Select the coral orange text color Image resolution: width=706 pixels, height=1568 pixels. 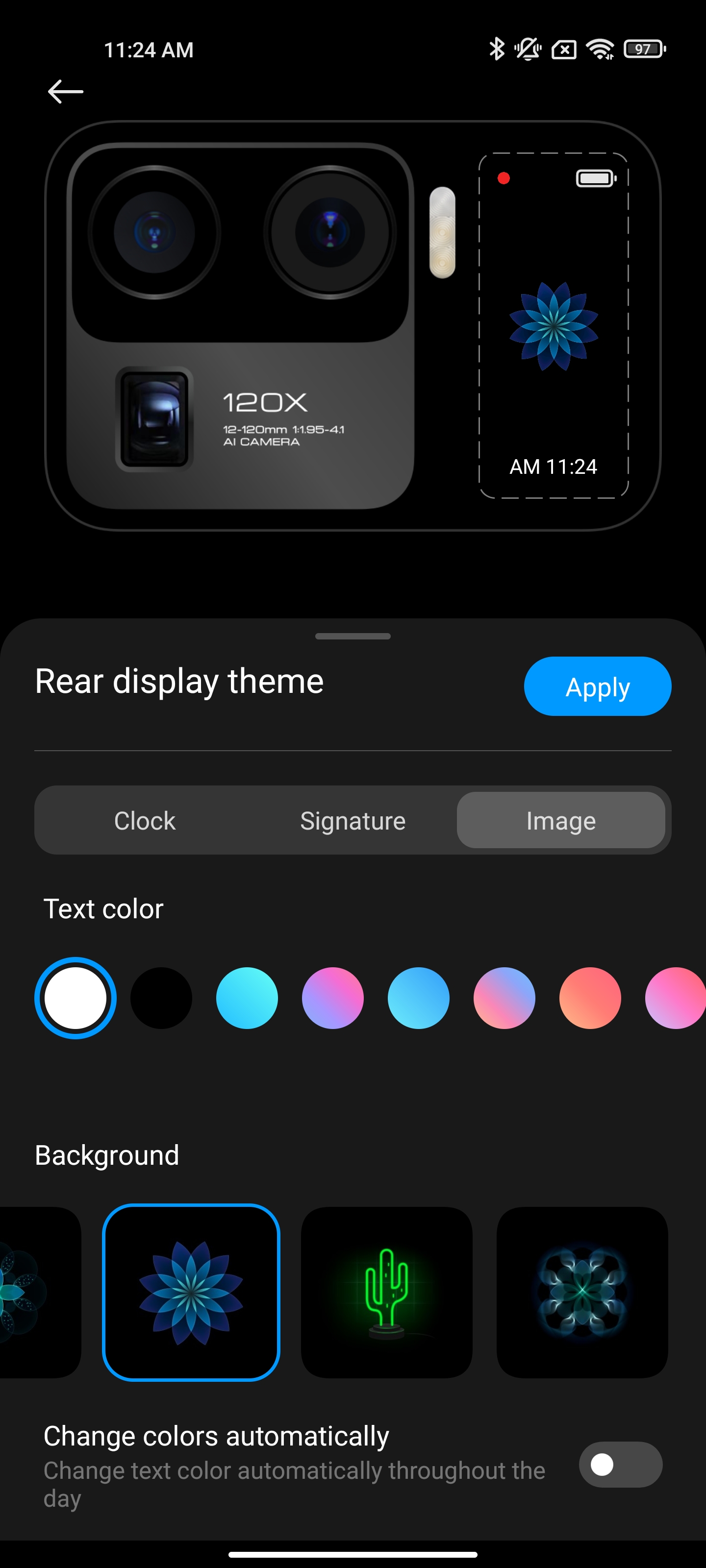pos(590,998)
